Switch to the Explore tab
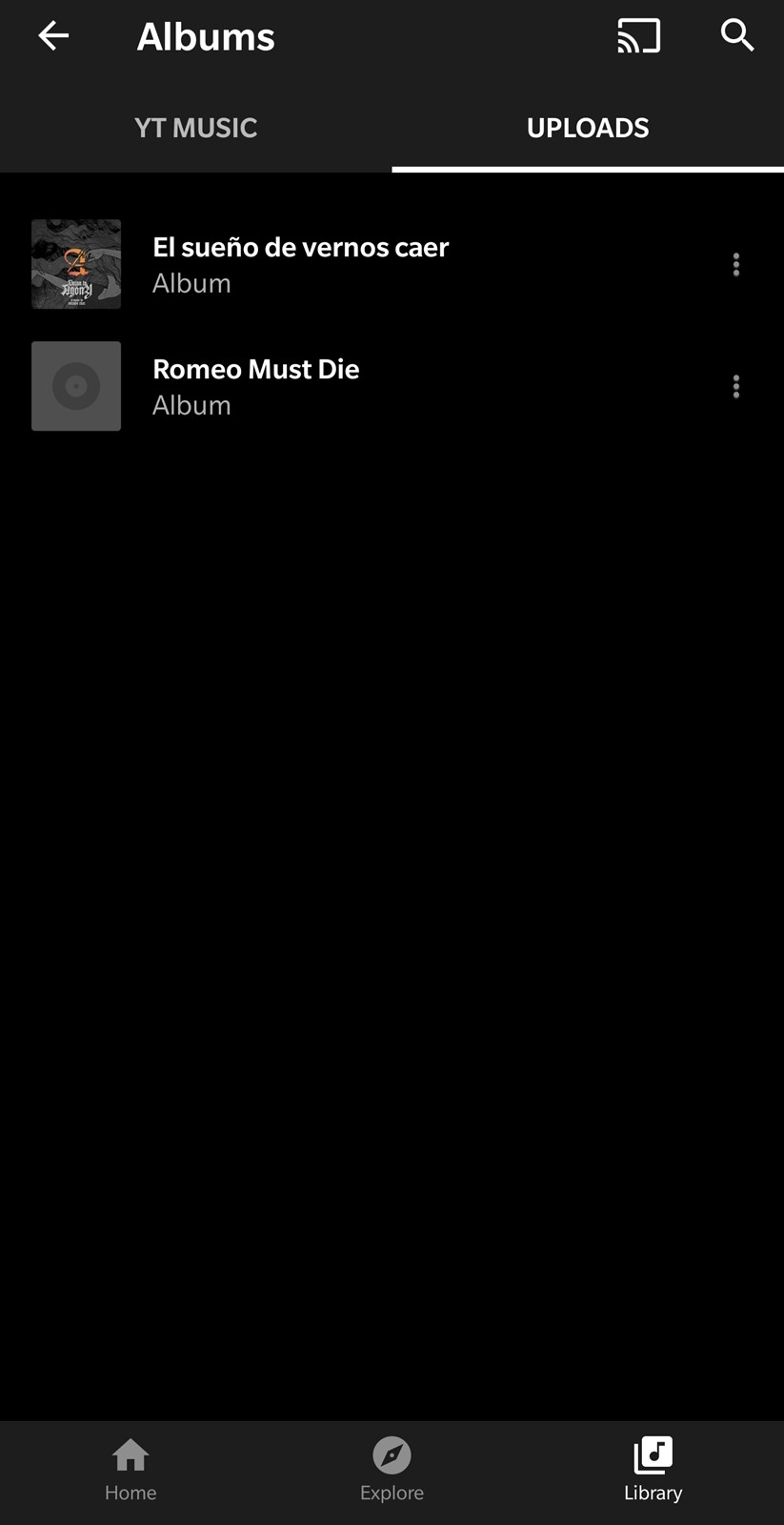784x1525 pixels. point(392,1471)
